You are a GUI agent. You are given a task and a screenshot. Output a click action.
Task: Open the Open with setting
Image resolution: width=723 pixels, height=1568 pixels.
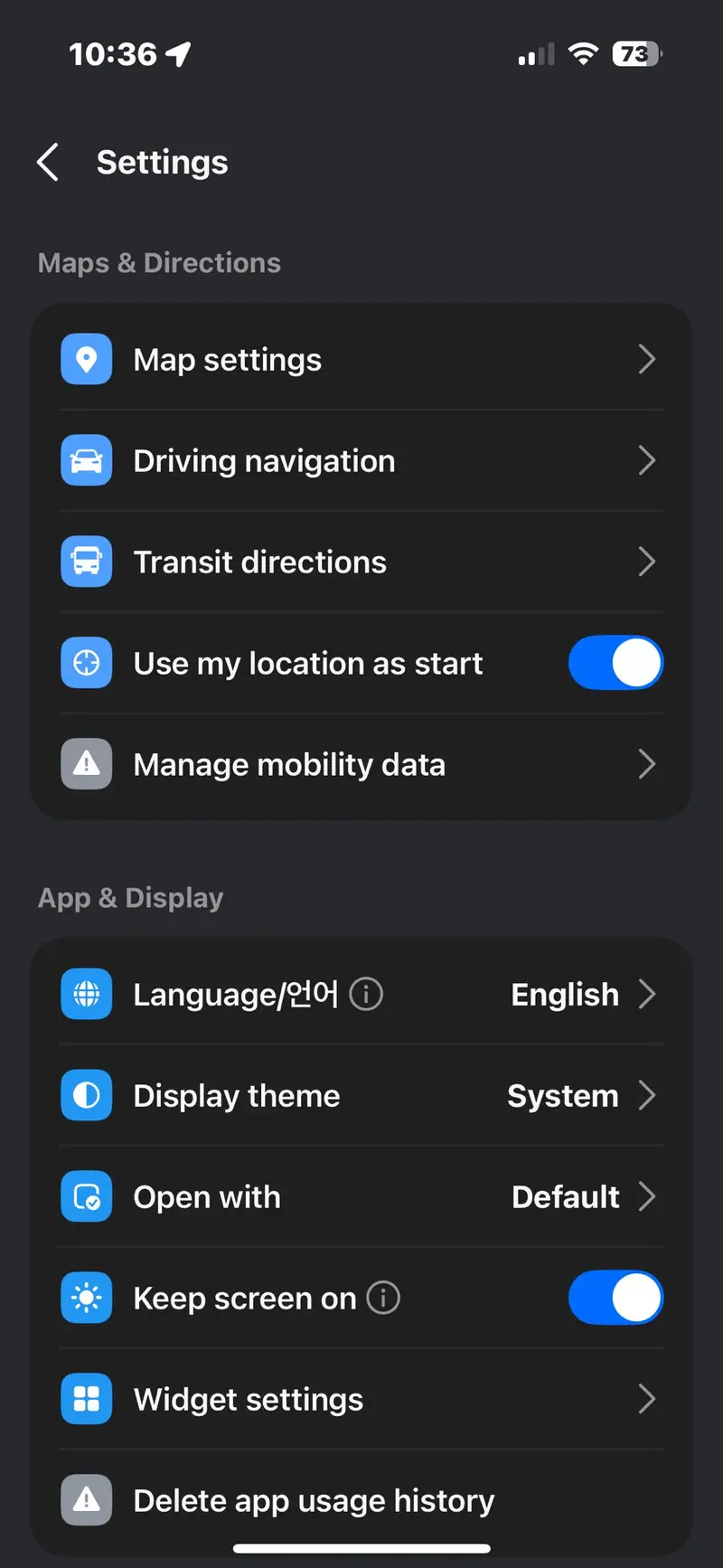[361, 1197]
